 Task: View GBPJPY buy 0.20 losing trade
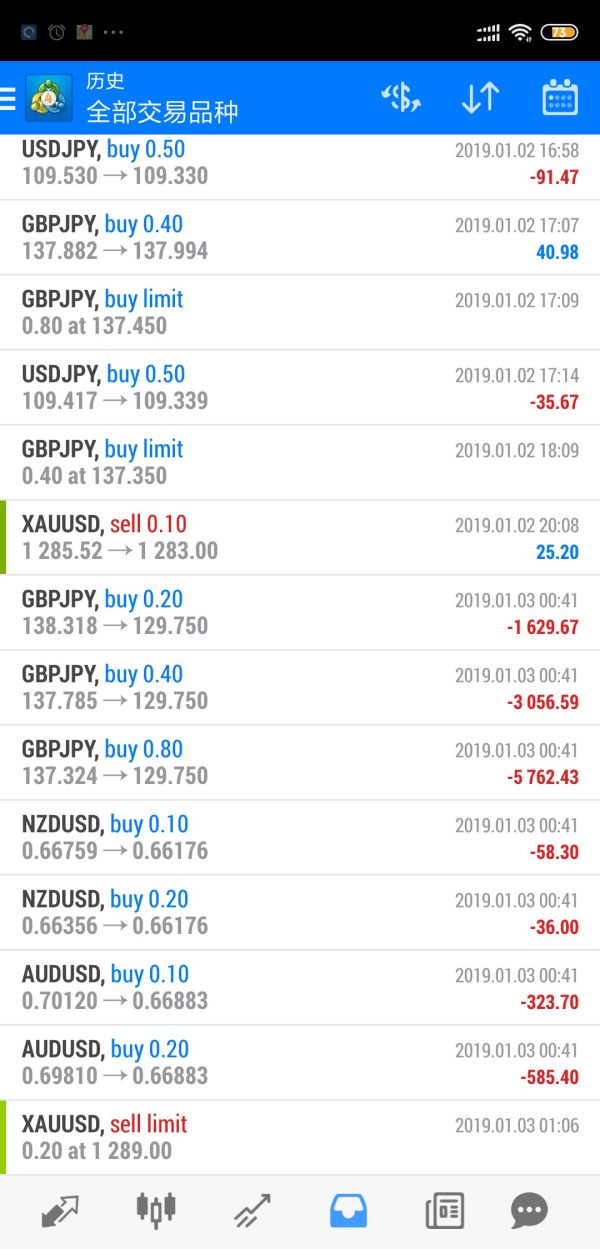(300, 613)
